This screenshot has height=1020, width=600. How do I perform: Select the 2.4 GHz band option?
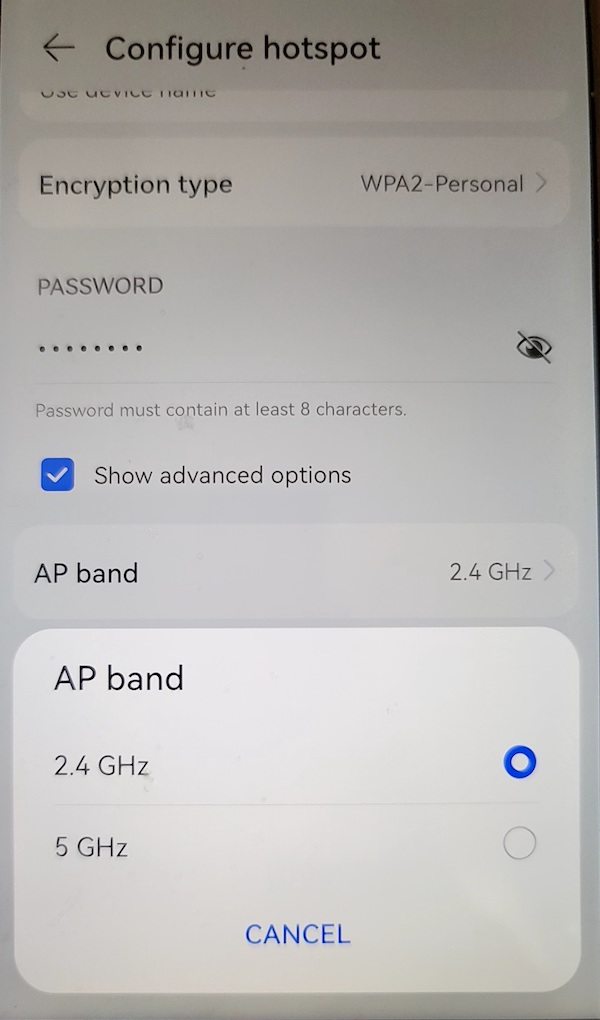click(x=518, y=764)
